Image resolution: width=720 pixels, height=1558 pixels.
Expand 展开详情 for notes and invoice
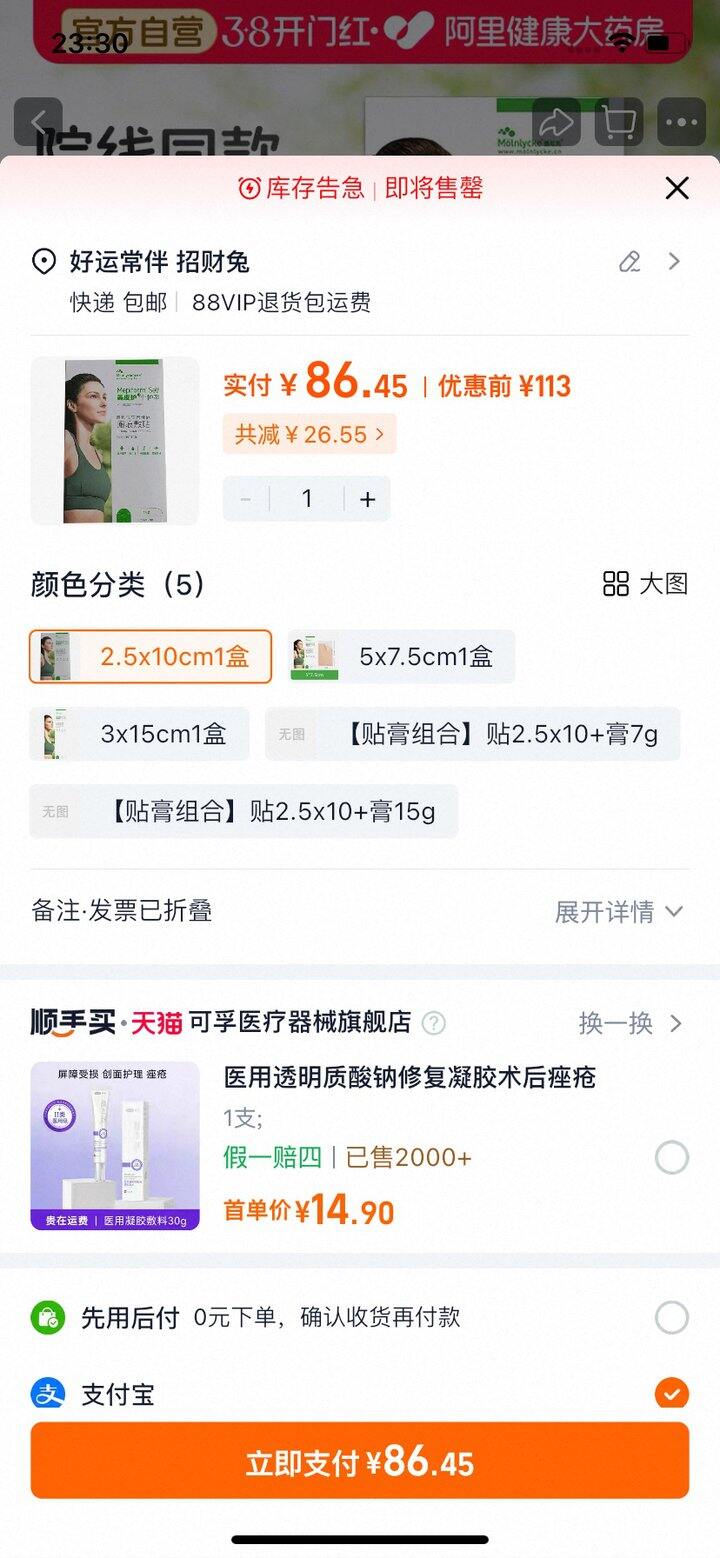tap(618, 911)
